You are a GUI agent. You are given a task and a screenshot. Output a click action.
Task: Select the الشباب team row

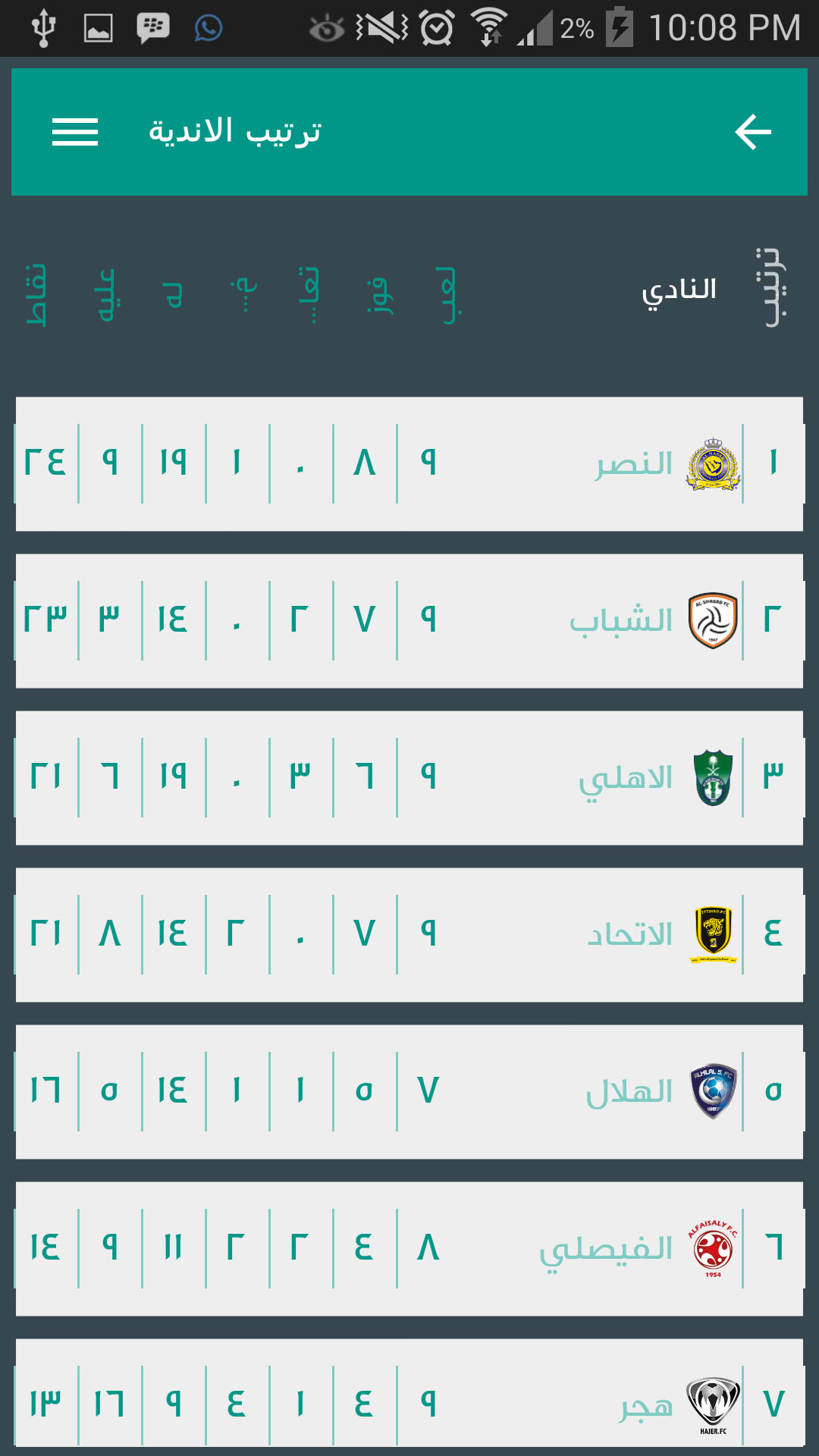[x=409, y=621]
